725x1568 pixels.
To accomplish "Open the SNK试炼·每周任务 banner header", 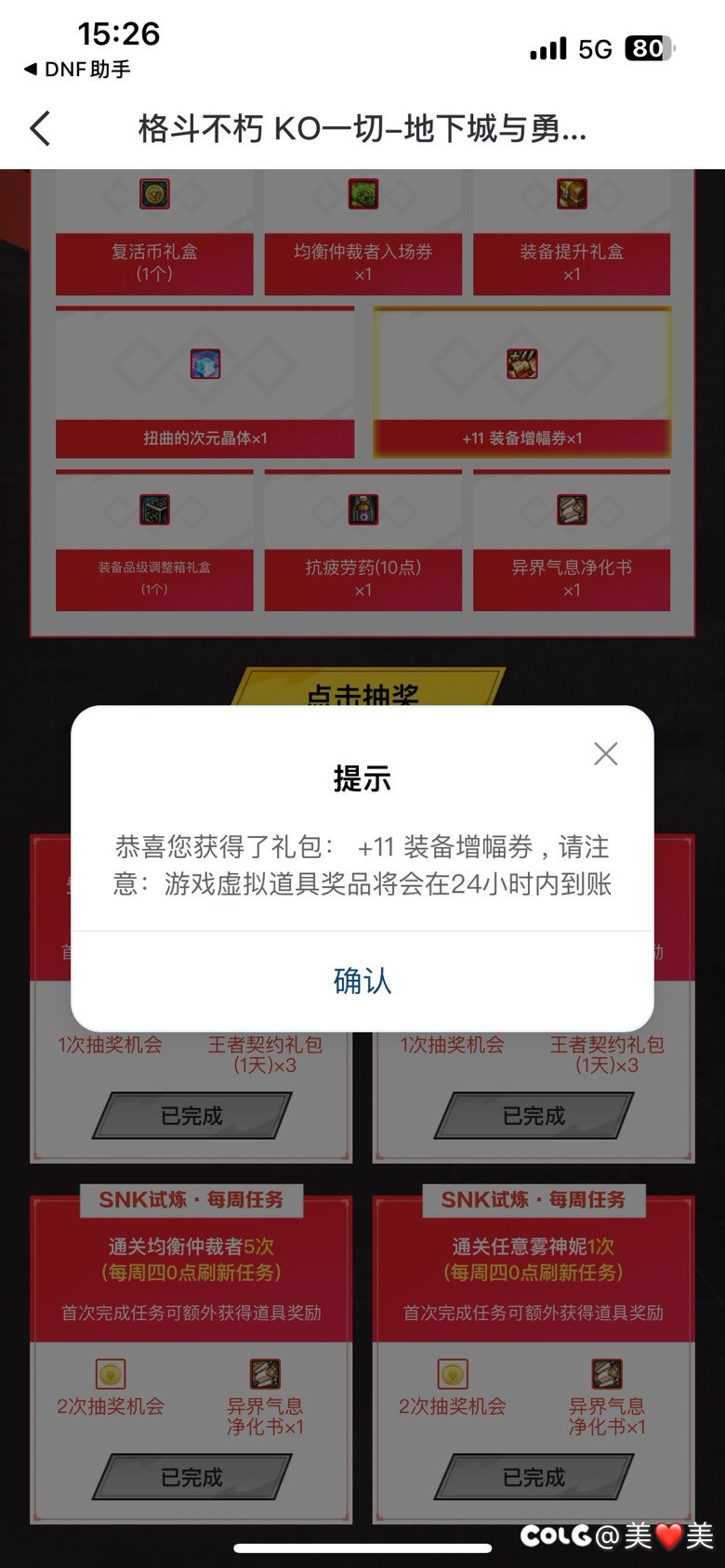I will coord(190,1200).
